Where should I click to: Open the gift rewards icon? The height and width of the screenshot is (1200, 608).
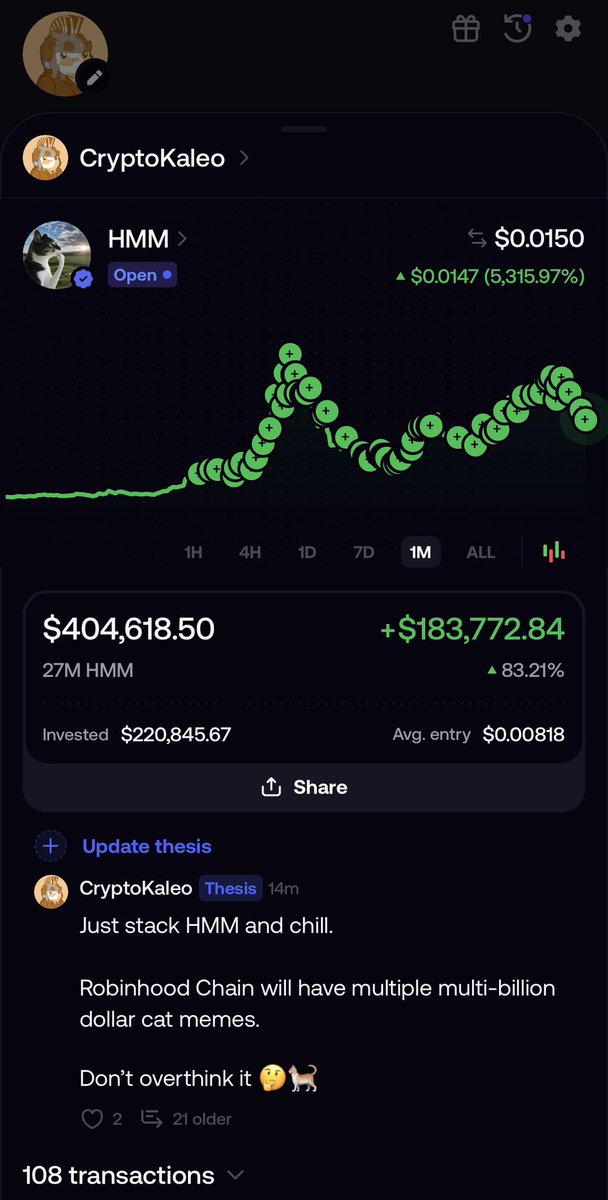pyautogui.click(x=466, y=28)
